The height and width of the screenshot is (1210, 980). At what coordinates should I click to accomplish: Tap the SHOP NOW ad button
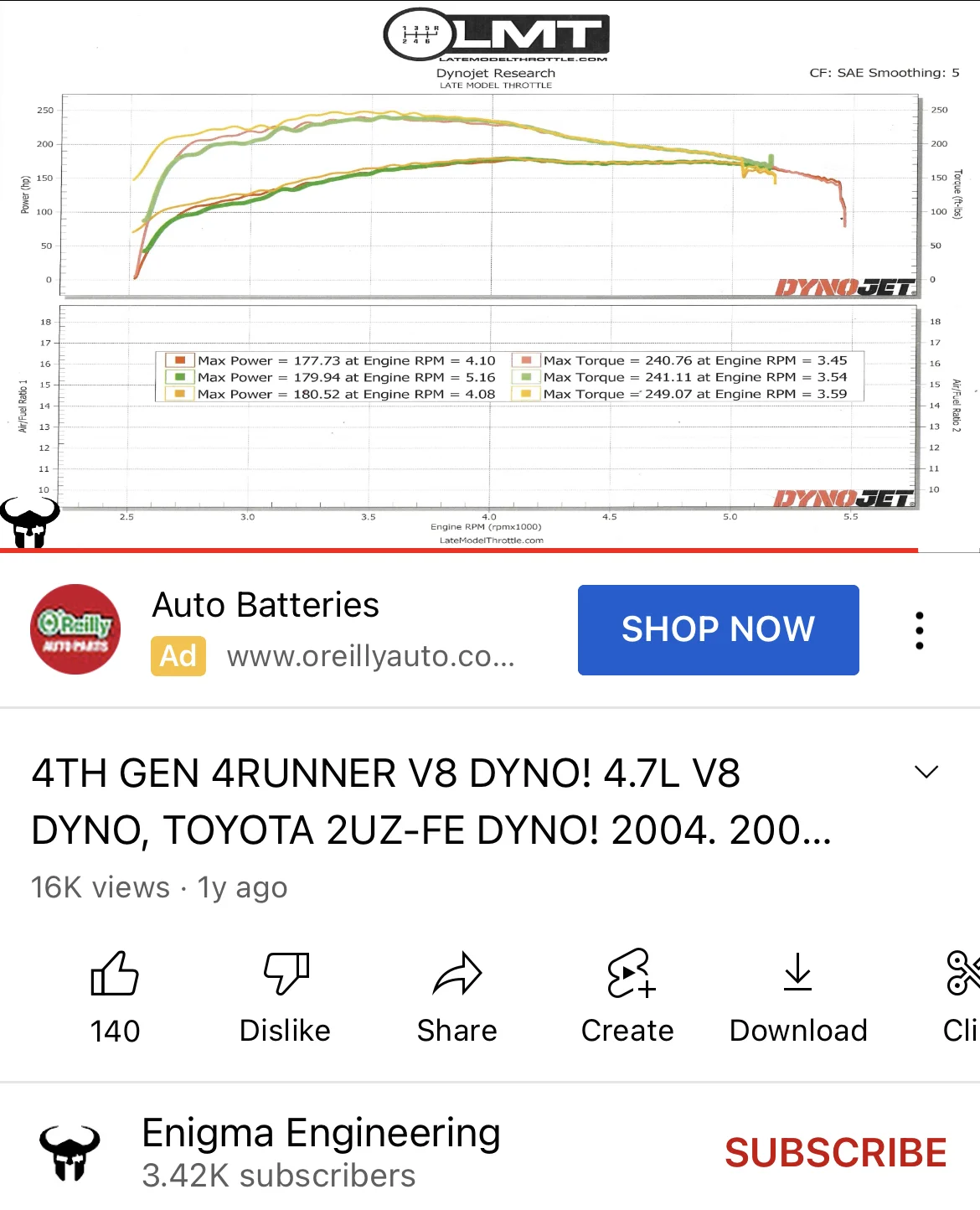coord(718,629)
